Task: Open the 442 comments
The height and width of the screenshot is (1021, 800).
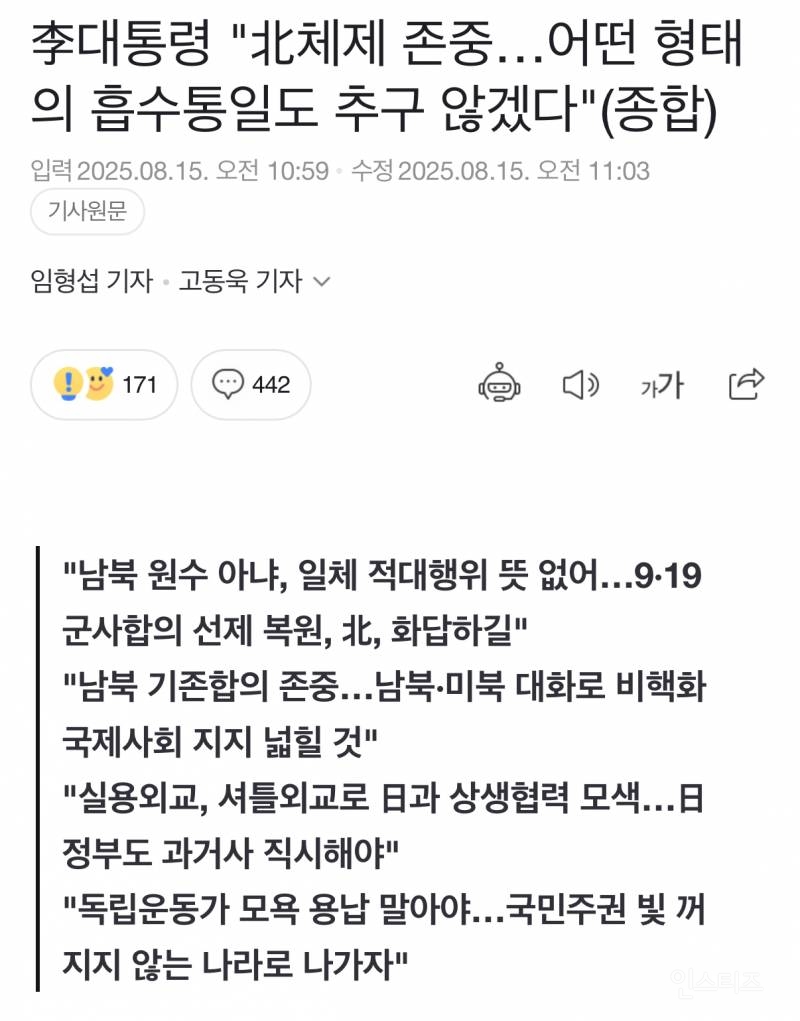Action: pyautogui.click(x=251, y=384)
